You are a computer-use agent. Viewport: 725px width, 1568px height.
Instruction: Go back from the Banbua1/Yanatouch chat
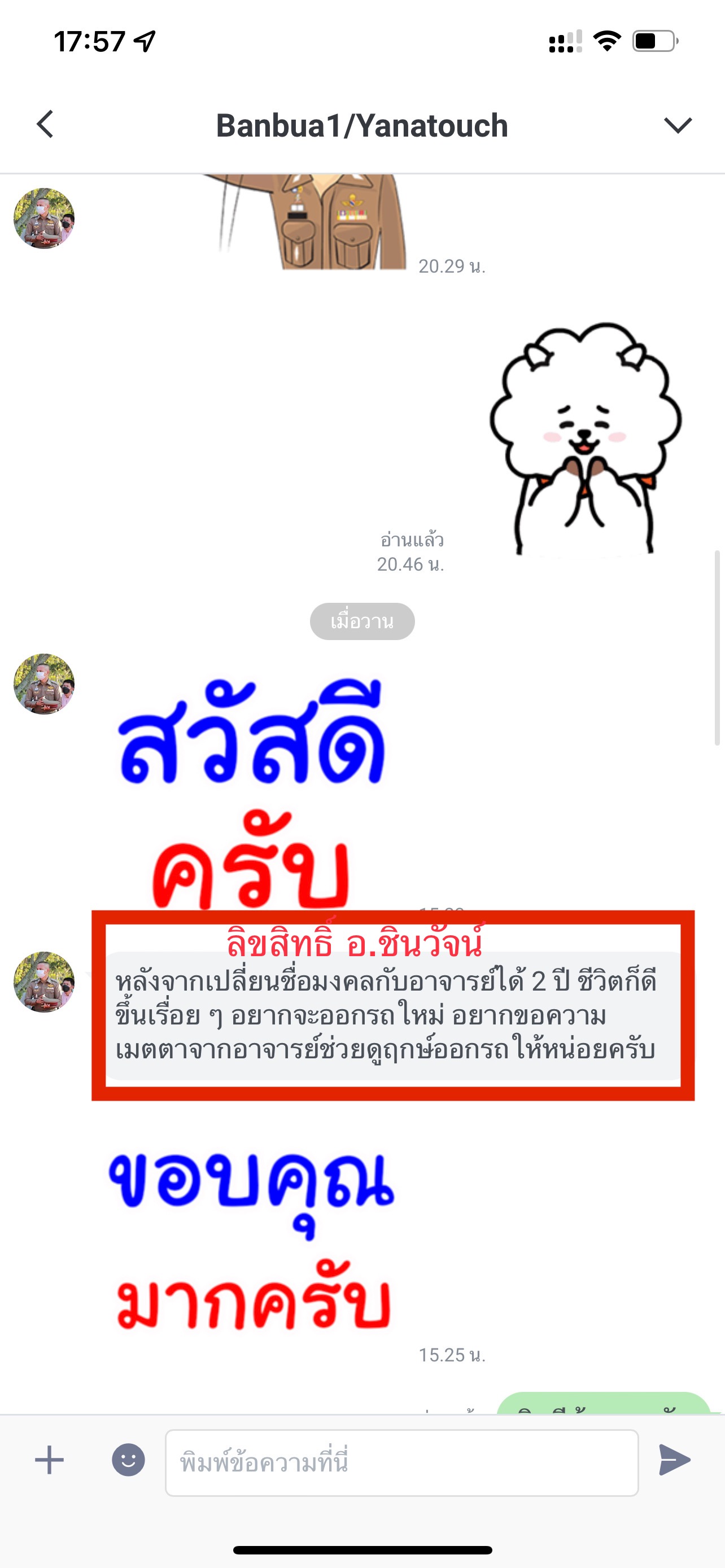(45, 125)
